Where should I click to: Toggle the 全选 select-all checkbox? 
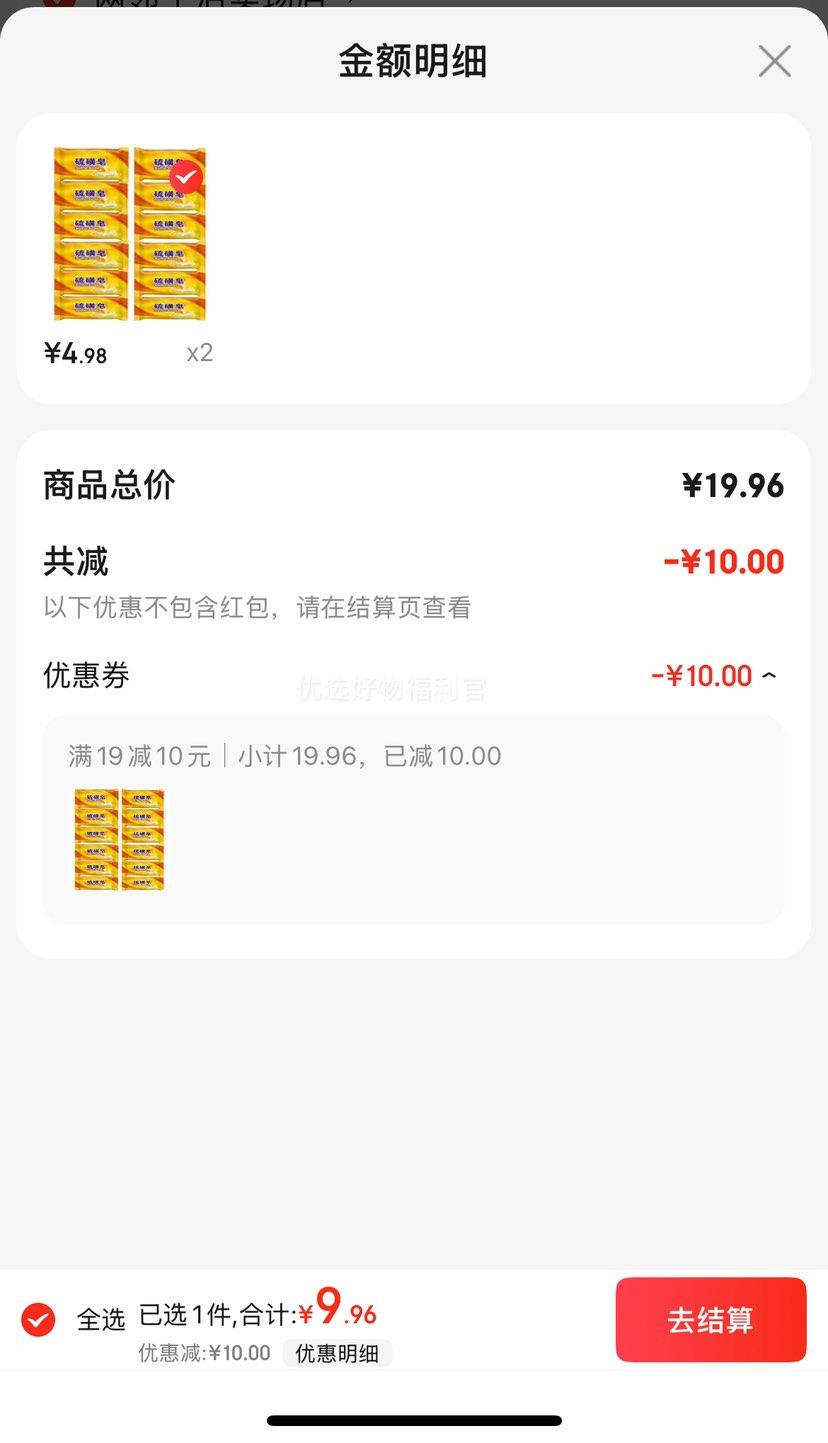[37, 1320]
